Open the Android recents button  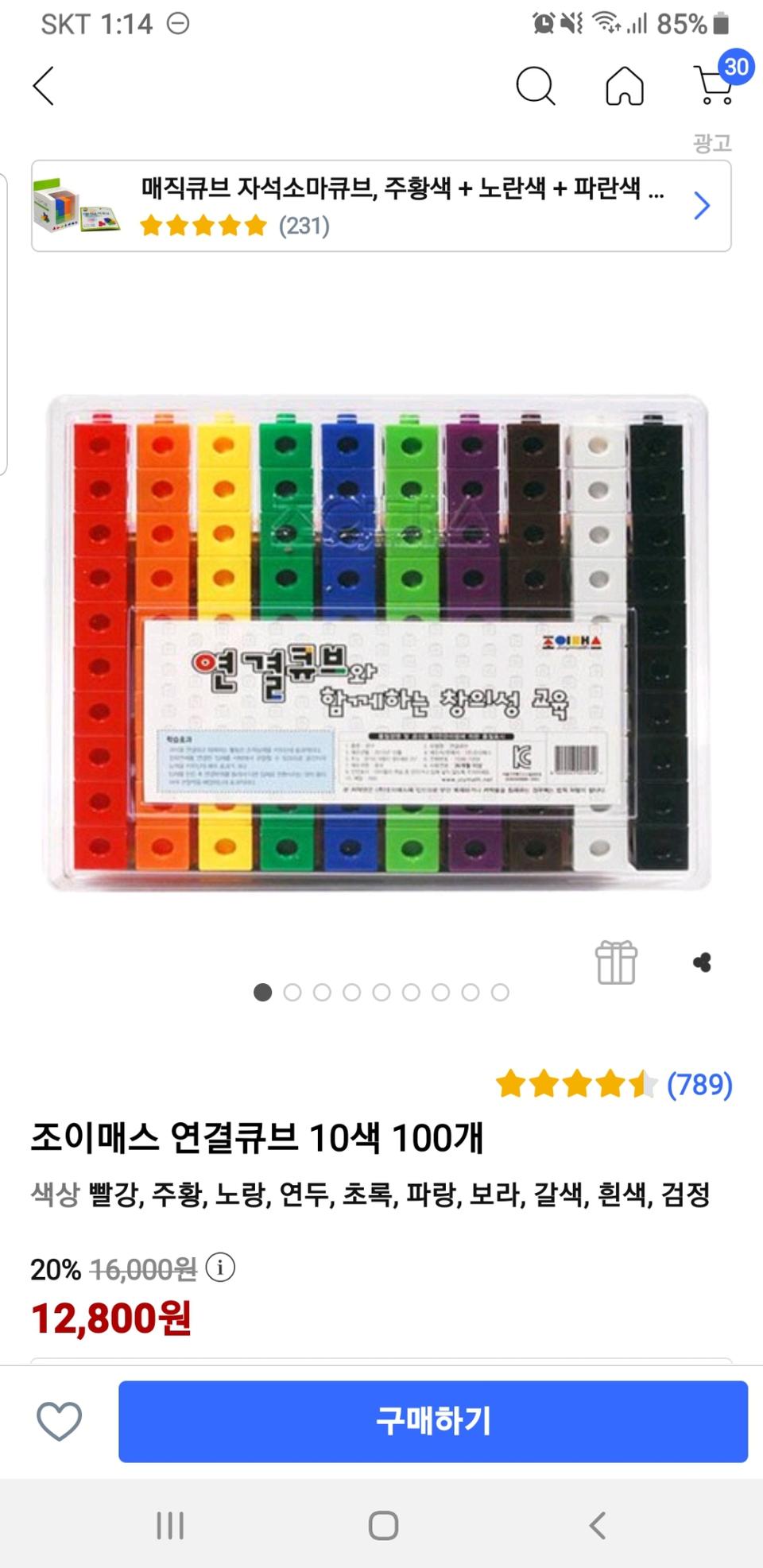pyautogui.click(x=169, y=1526)
